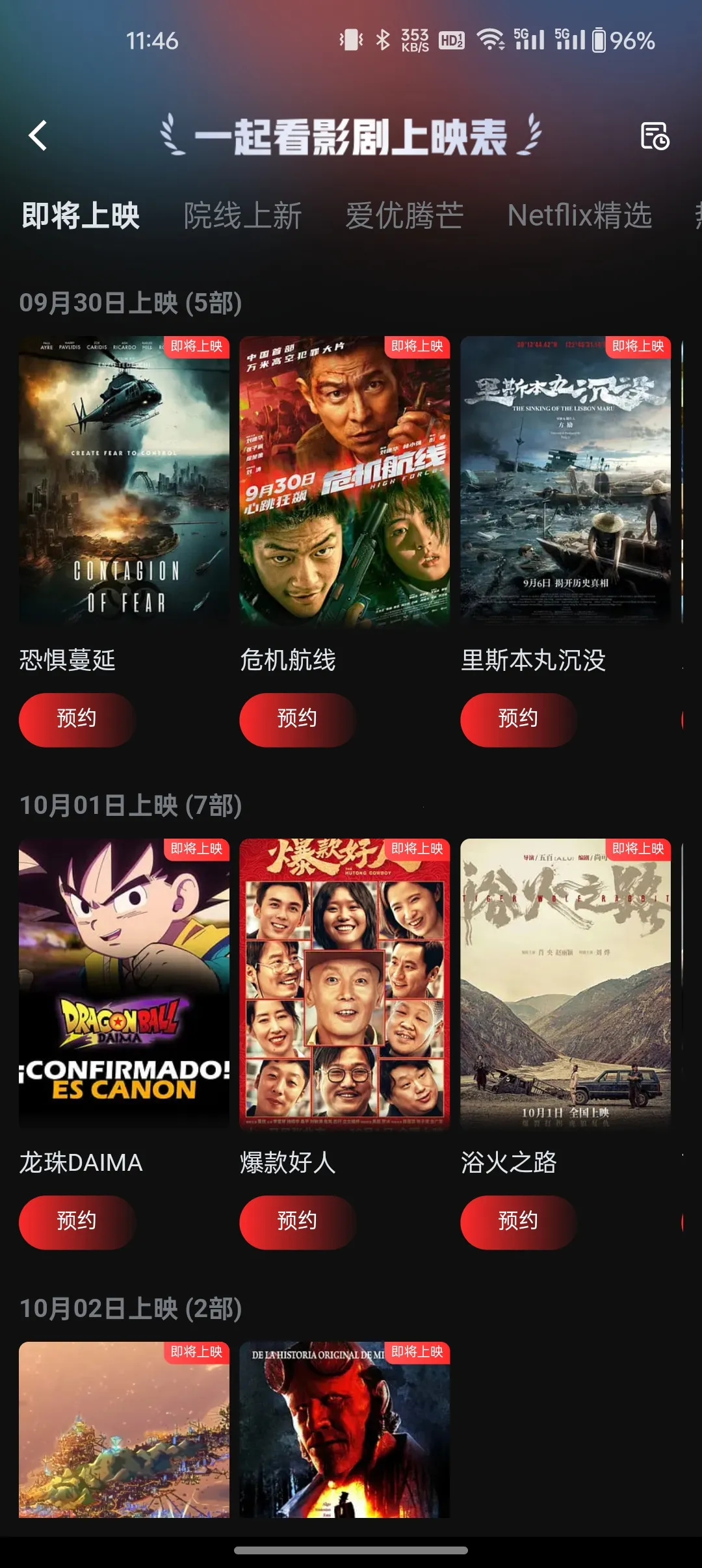
Task: Book 里斯本丸沉没 via 预约
Action: (x=518, y=719)
